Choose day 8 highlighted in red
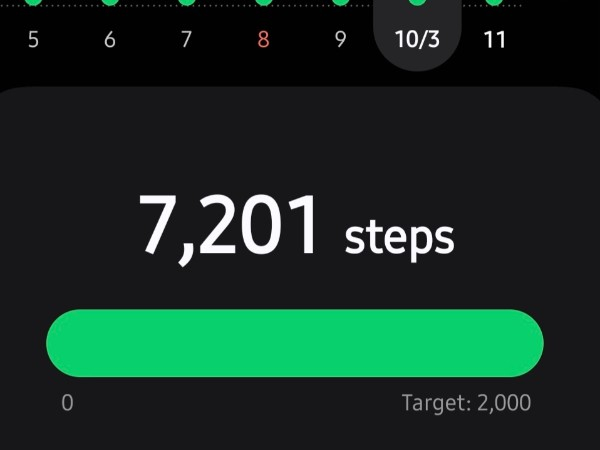This screenshot has width=600, height=450. click(263, 40)
